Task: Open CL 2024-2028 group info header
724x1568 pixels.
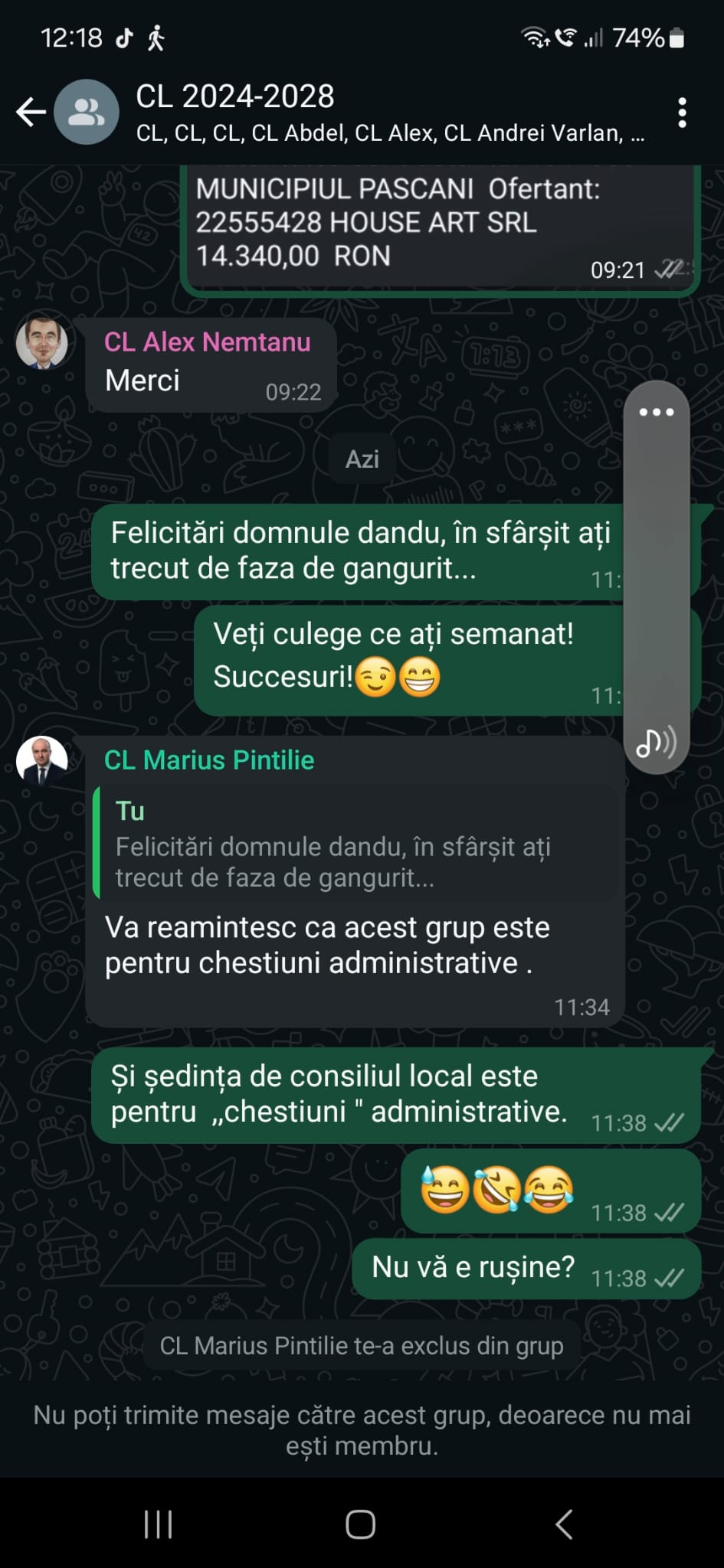Action: pyautogui.click(x=383, y=113)
